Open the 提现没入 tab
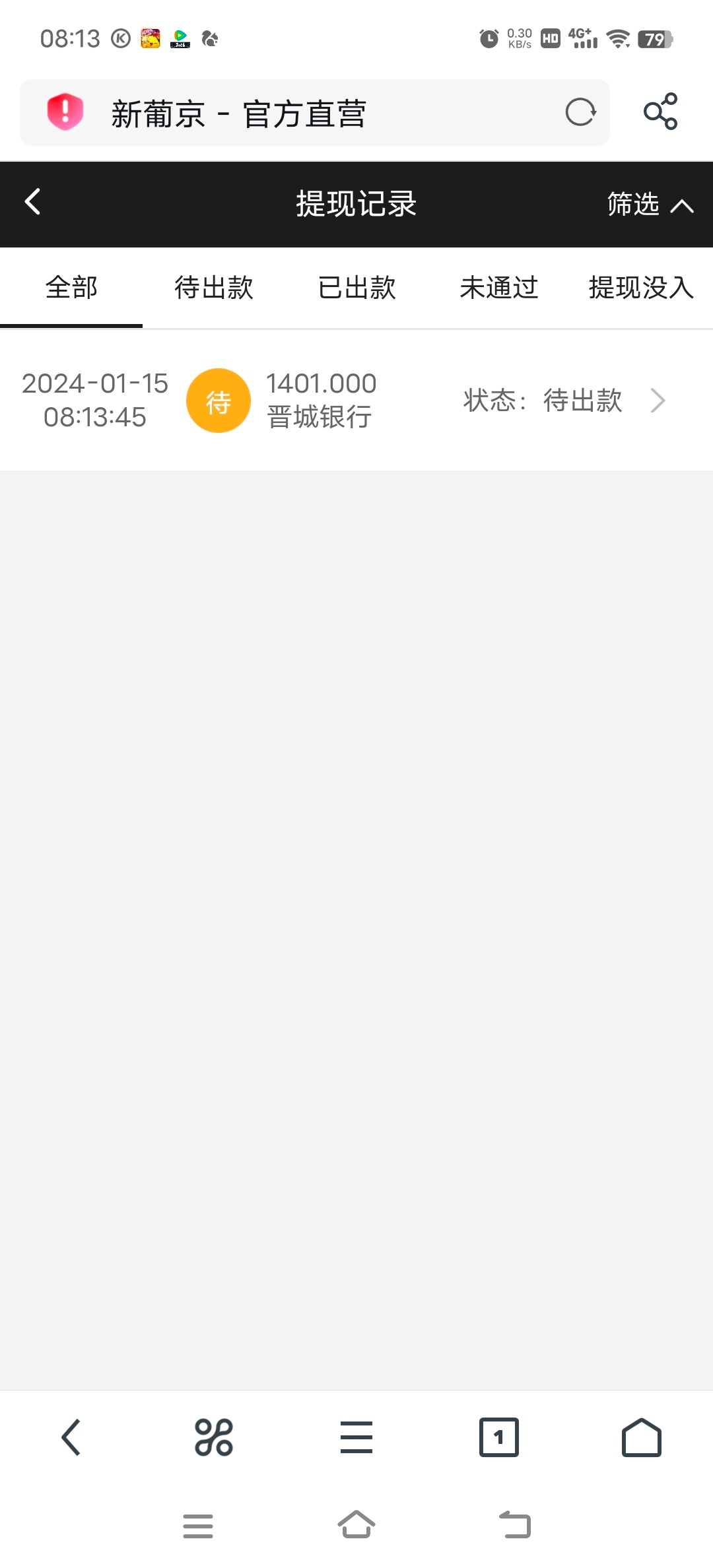This screenshot has height=1568, width=713. (640, 288)
